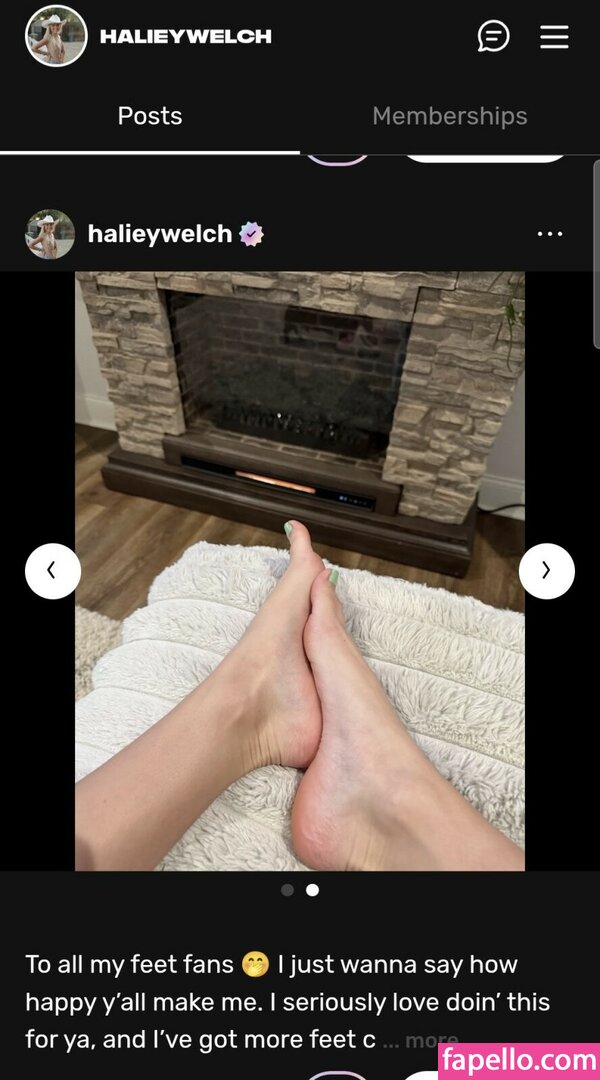
Task: Jump to first carousel page dot
Action: pyautogui.click(x=287, y=890)
